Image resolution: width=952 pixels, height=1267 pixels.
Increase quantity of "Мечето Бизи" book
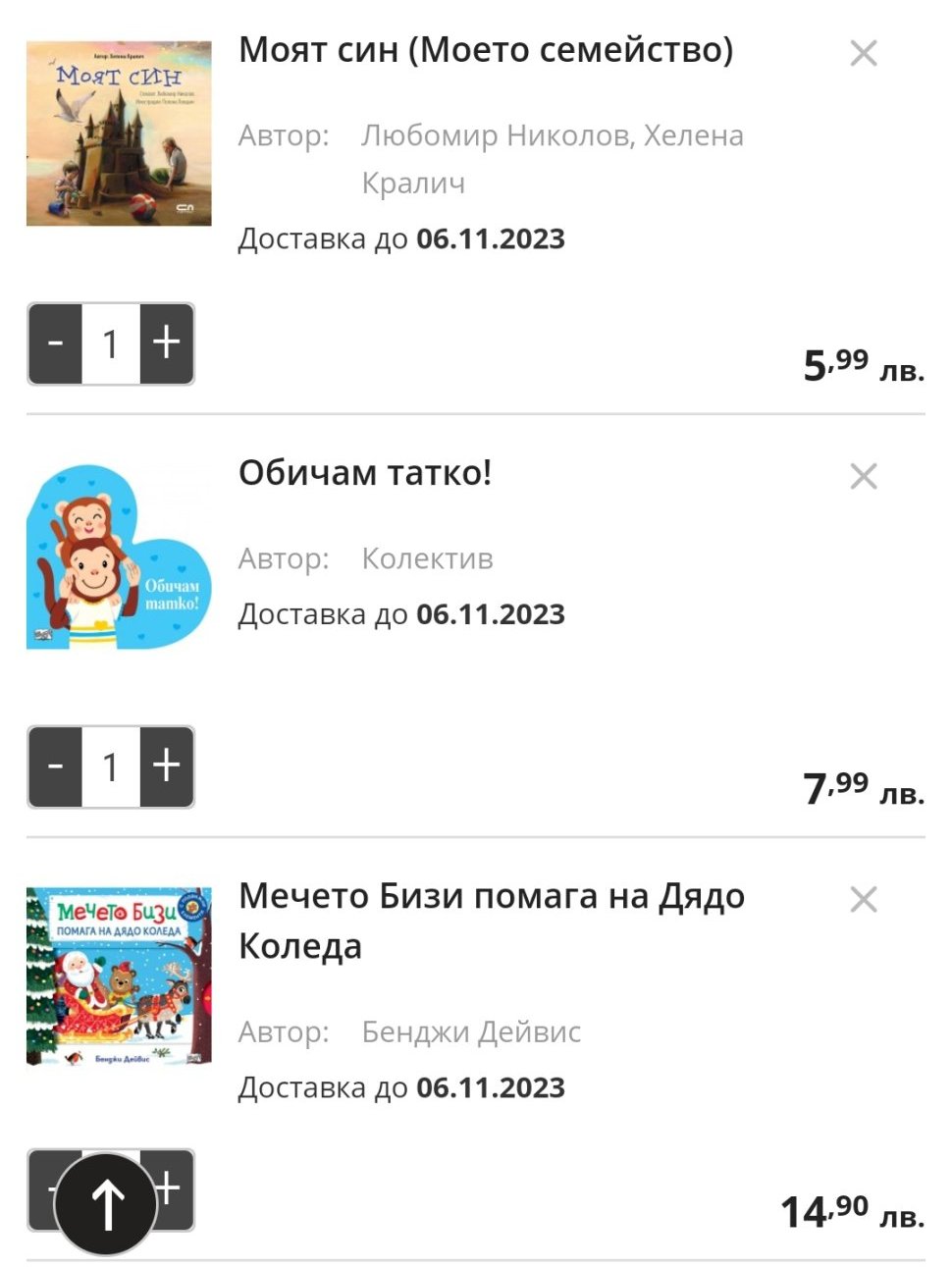tap(175, 1188)
